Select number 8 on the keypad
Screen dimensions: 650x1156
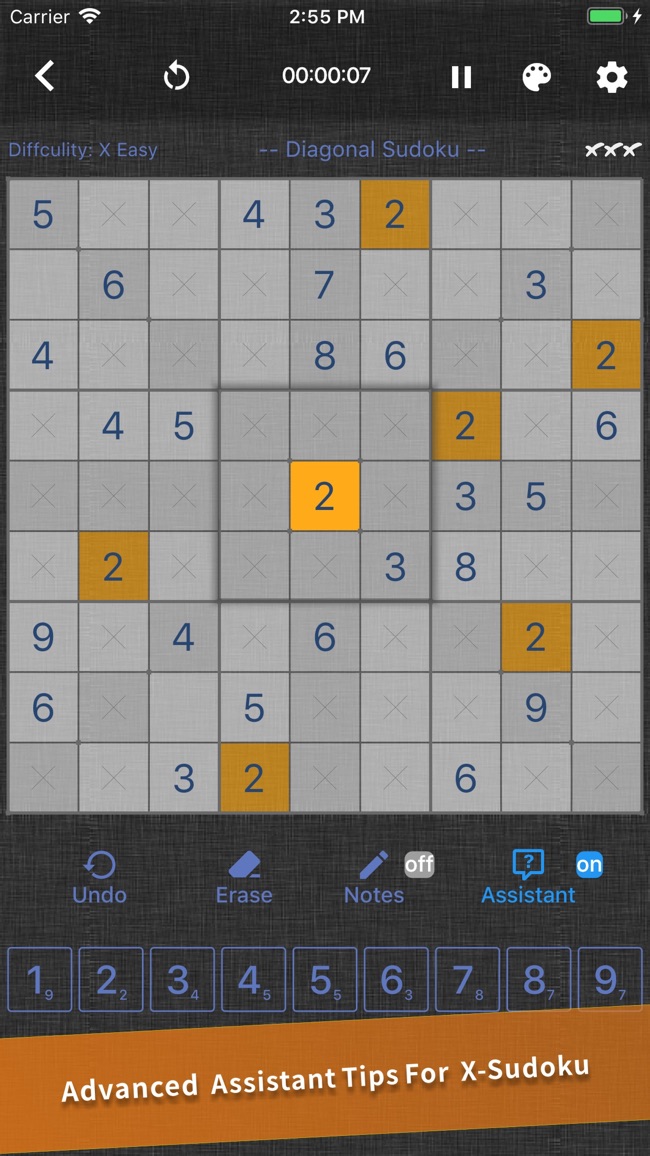point(539,980)
